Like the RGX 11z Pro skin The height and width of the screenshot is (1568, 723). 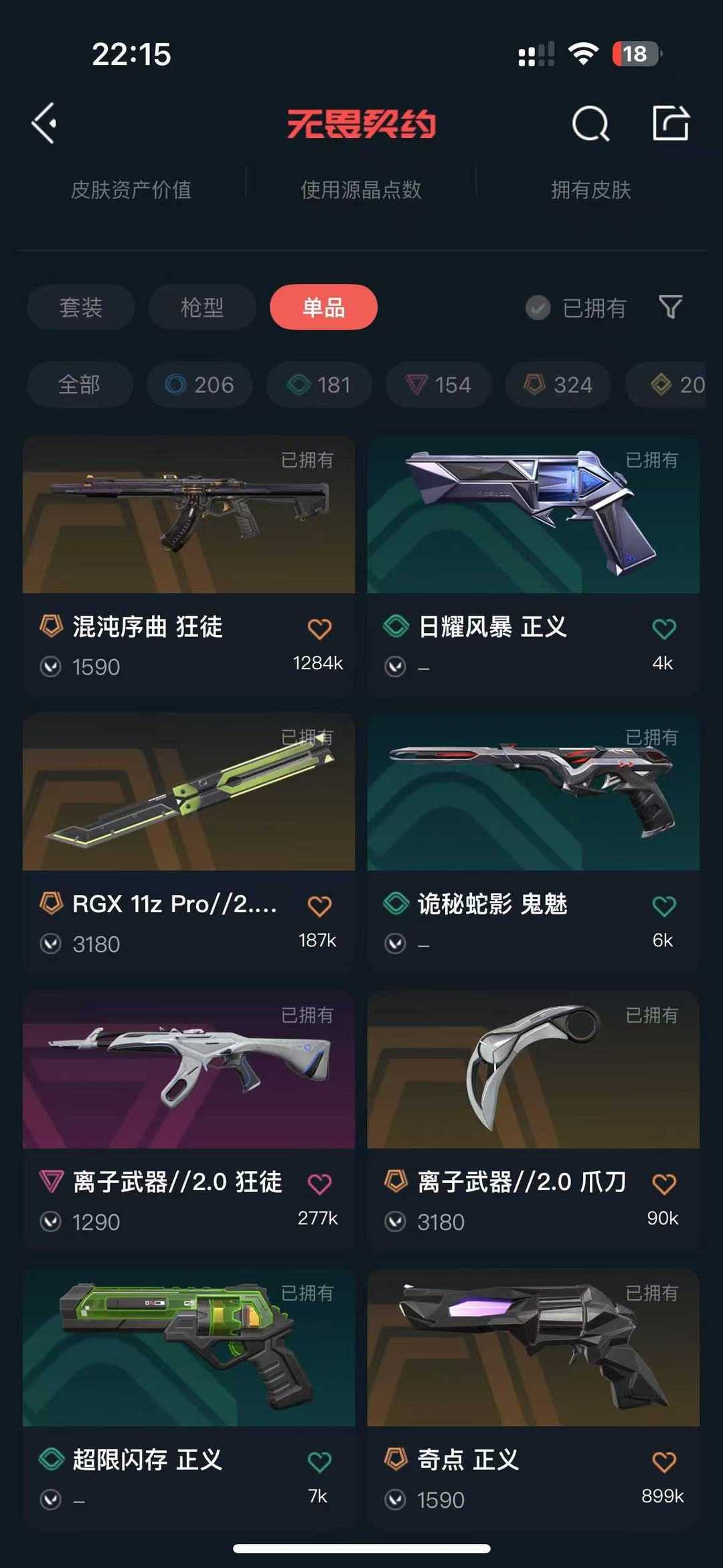click(x=319, y=906)
